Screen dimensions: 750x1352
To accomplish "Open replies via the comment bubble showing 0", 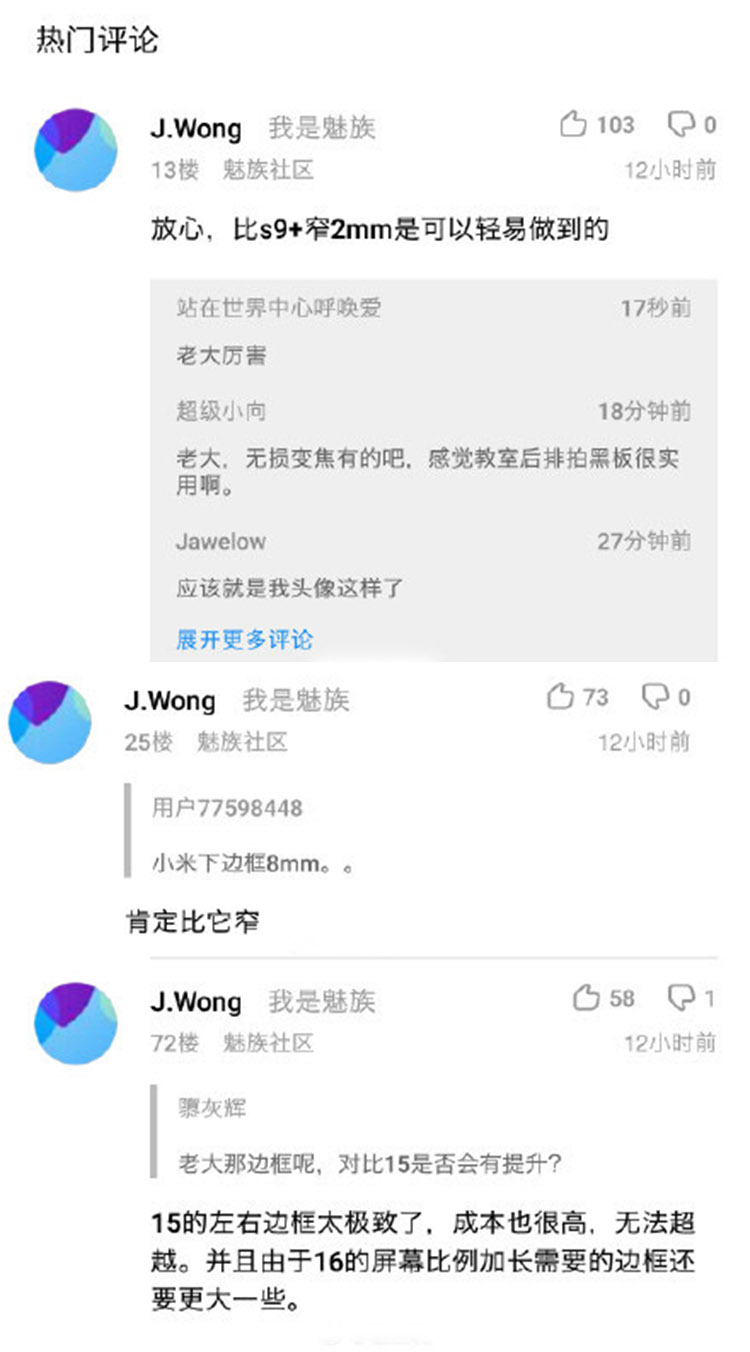I will click(679, 126).
